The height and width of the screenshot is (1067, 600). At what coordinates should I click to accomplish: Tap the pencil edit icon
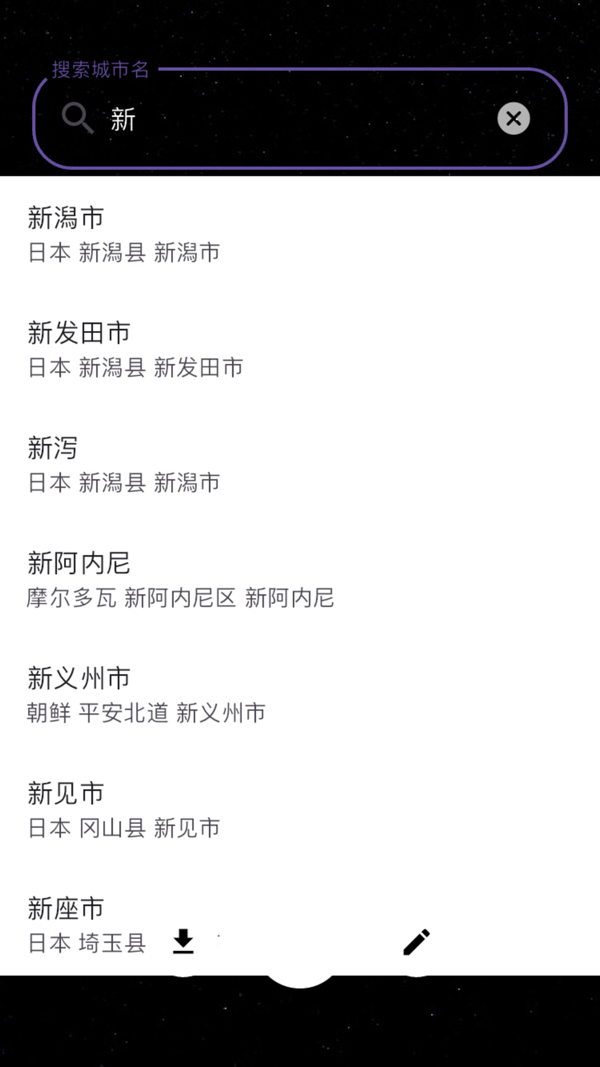pyautogui.click(x=416, y=941)
